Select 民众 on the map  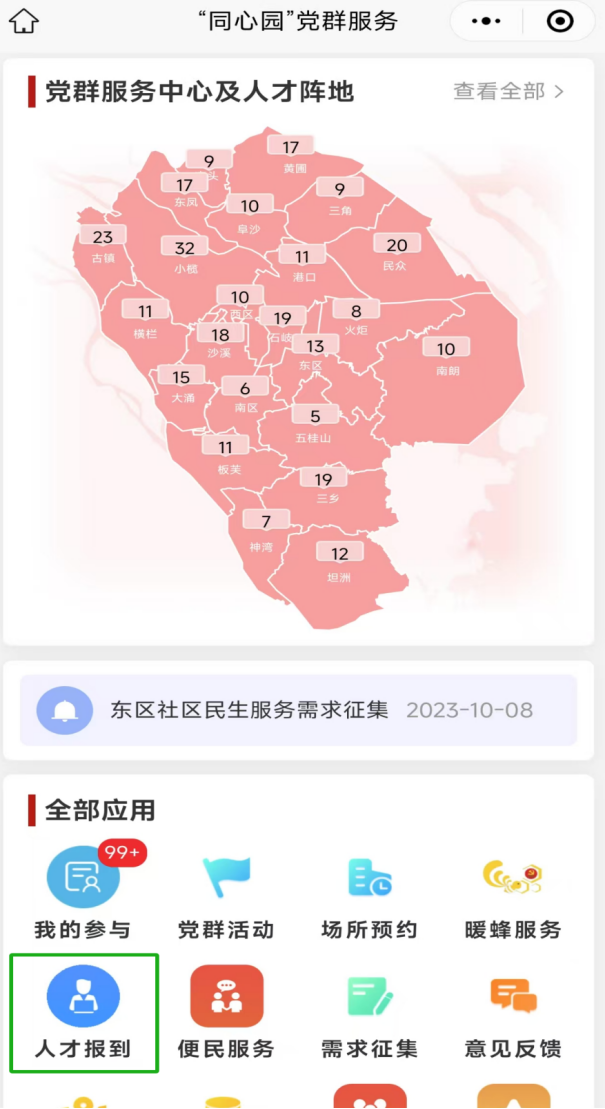[x=397, y=252]
